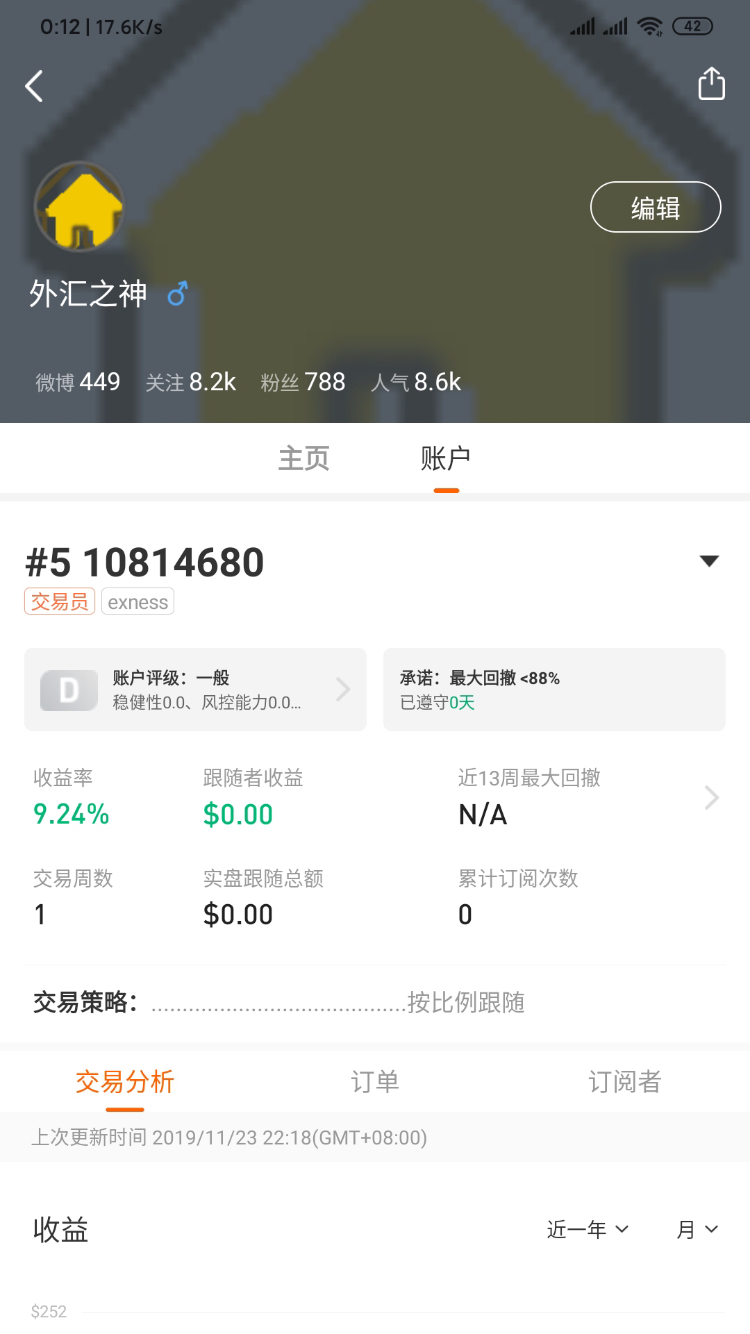This screenshot has height=1334, width=750.
Task: Open the 账户评级 account rating card
Action: click(195, 690)
